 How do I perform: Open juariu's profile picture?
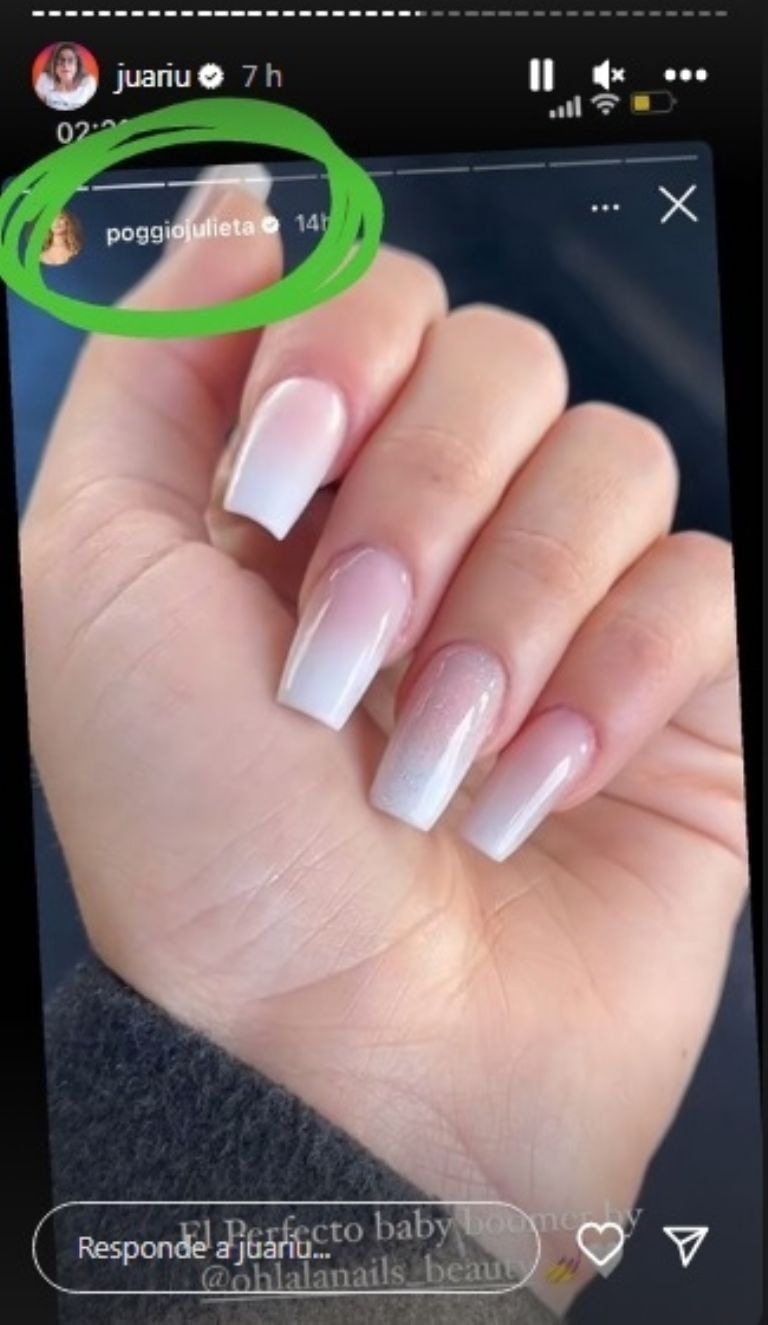pos(65,76)
